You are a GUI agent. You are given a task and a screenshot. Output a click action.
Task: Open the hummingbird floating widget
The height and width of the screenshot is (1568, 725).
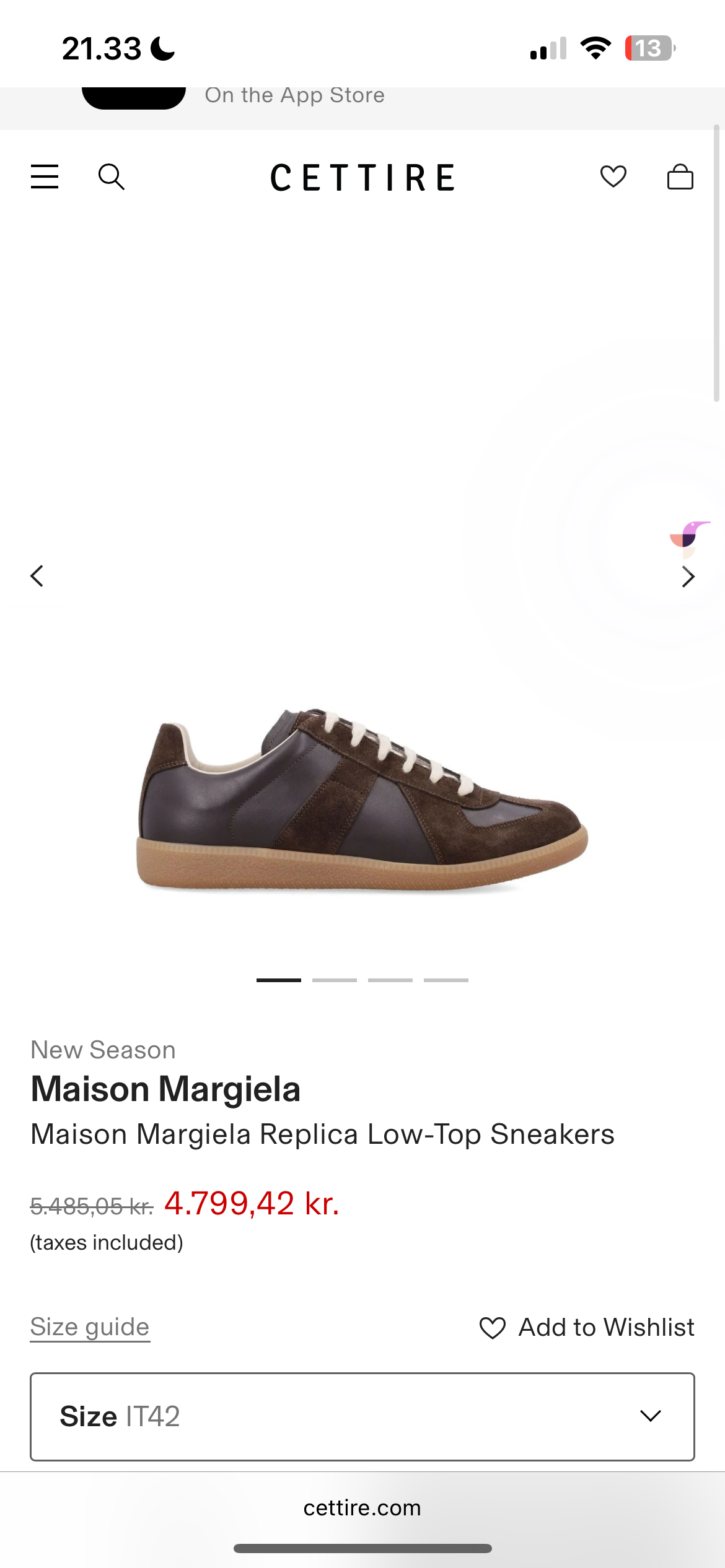[689, 538]
